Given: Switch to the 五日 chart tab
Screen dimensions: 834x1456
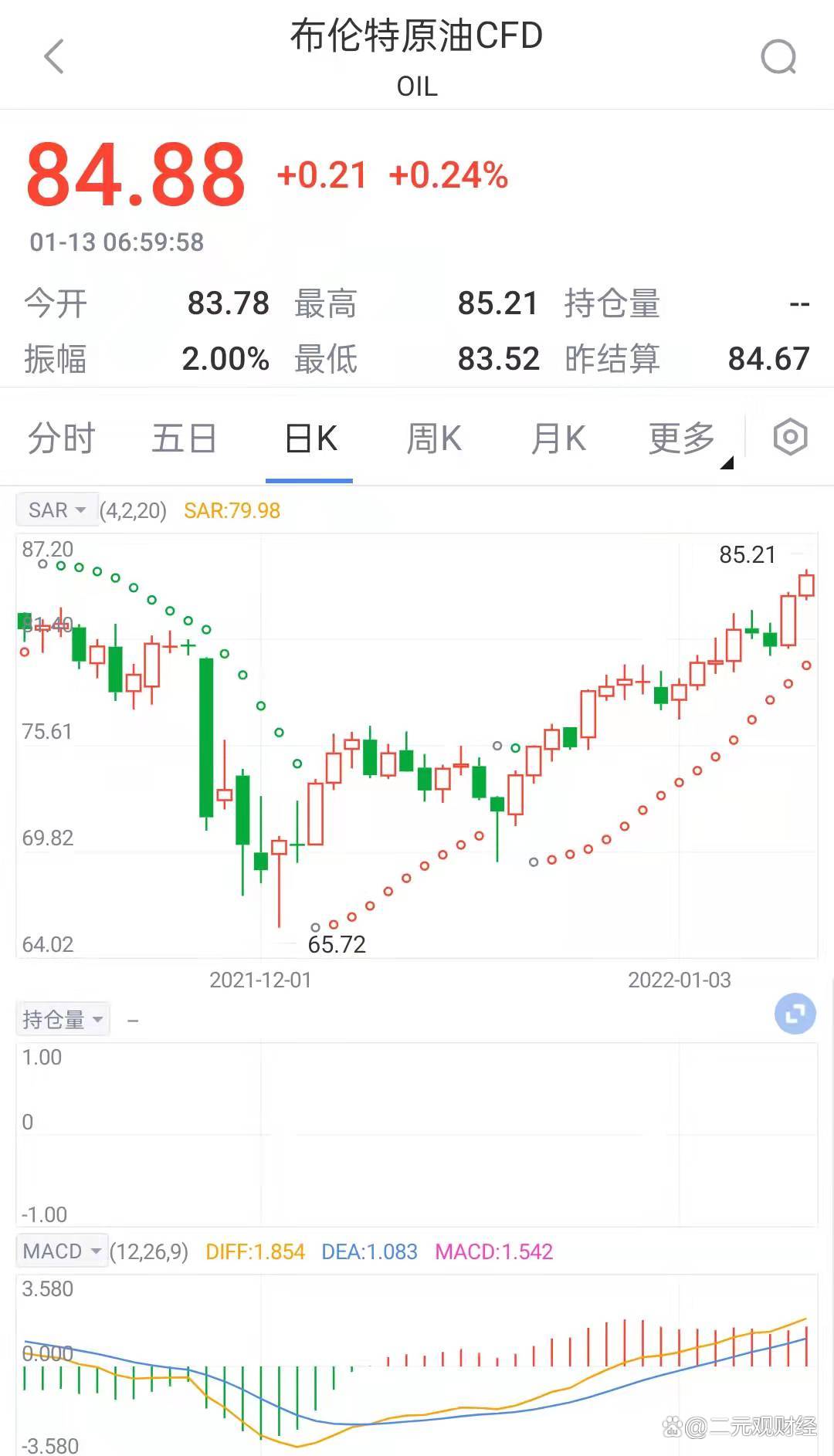Looking at the screenshot, I should coord(184,437).
